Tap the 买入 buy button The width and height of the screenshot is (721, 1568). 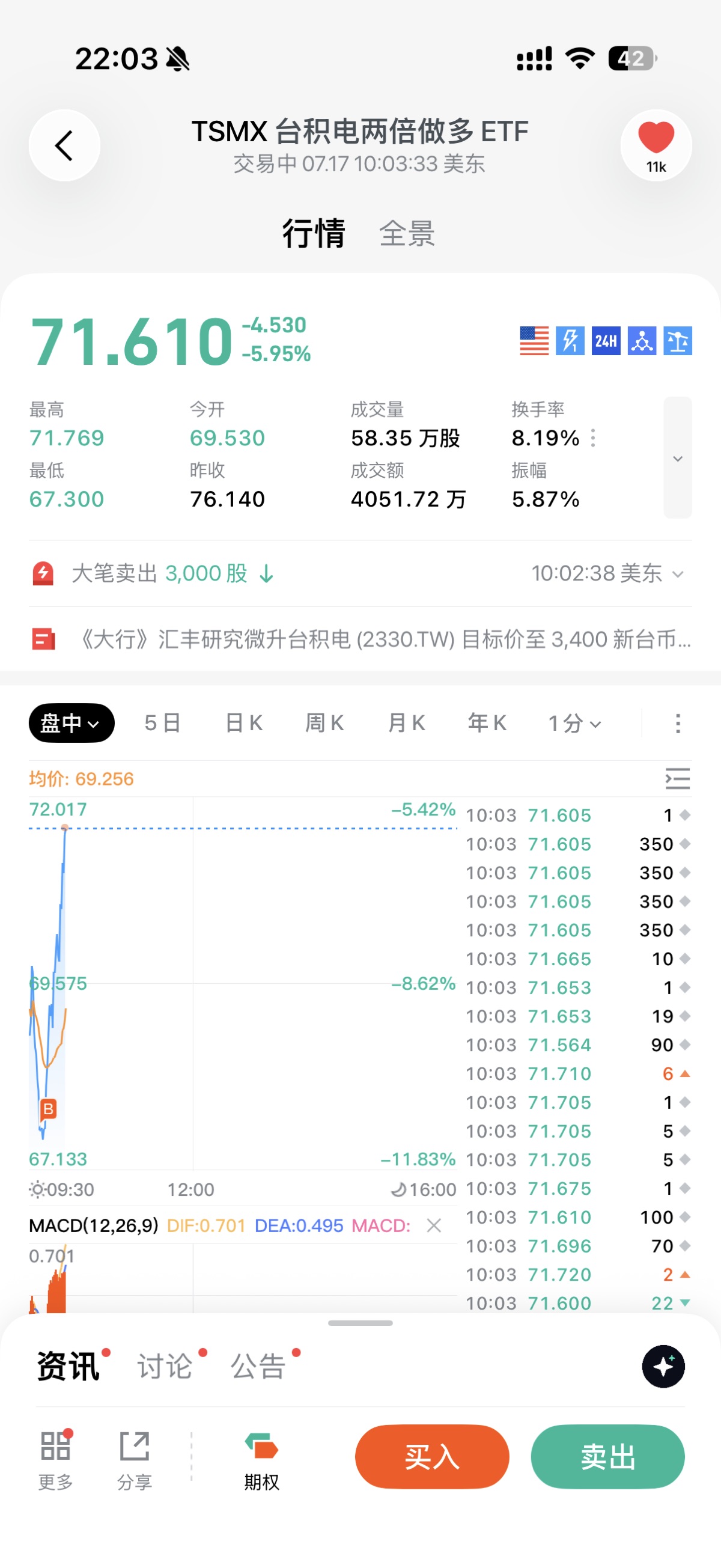[432, 1457]
